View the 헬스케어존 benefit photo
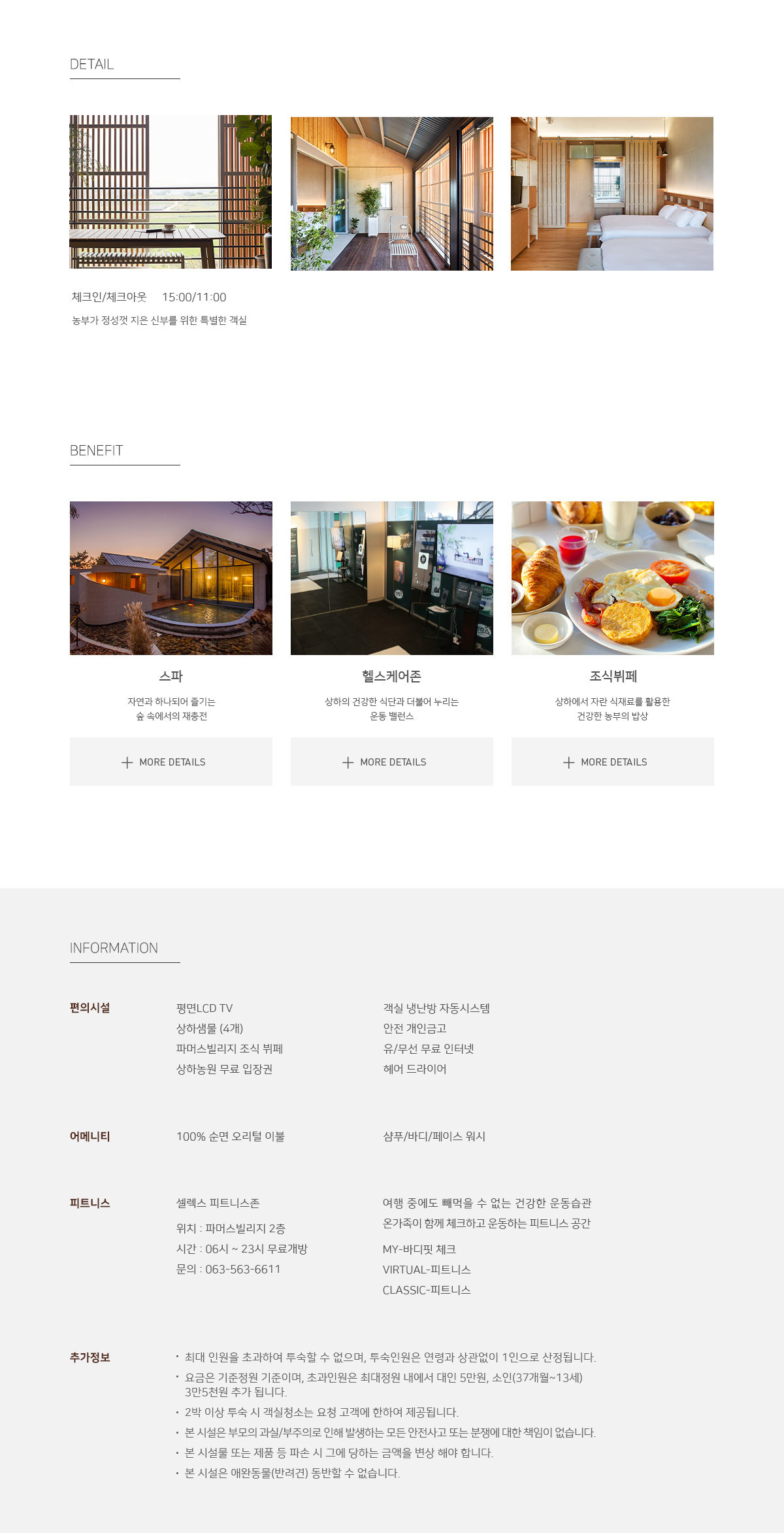The image size is (784, 1533). click(392, 578)
